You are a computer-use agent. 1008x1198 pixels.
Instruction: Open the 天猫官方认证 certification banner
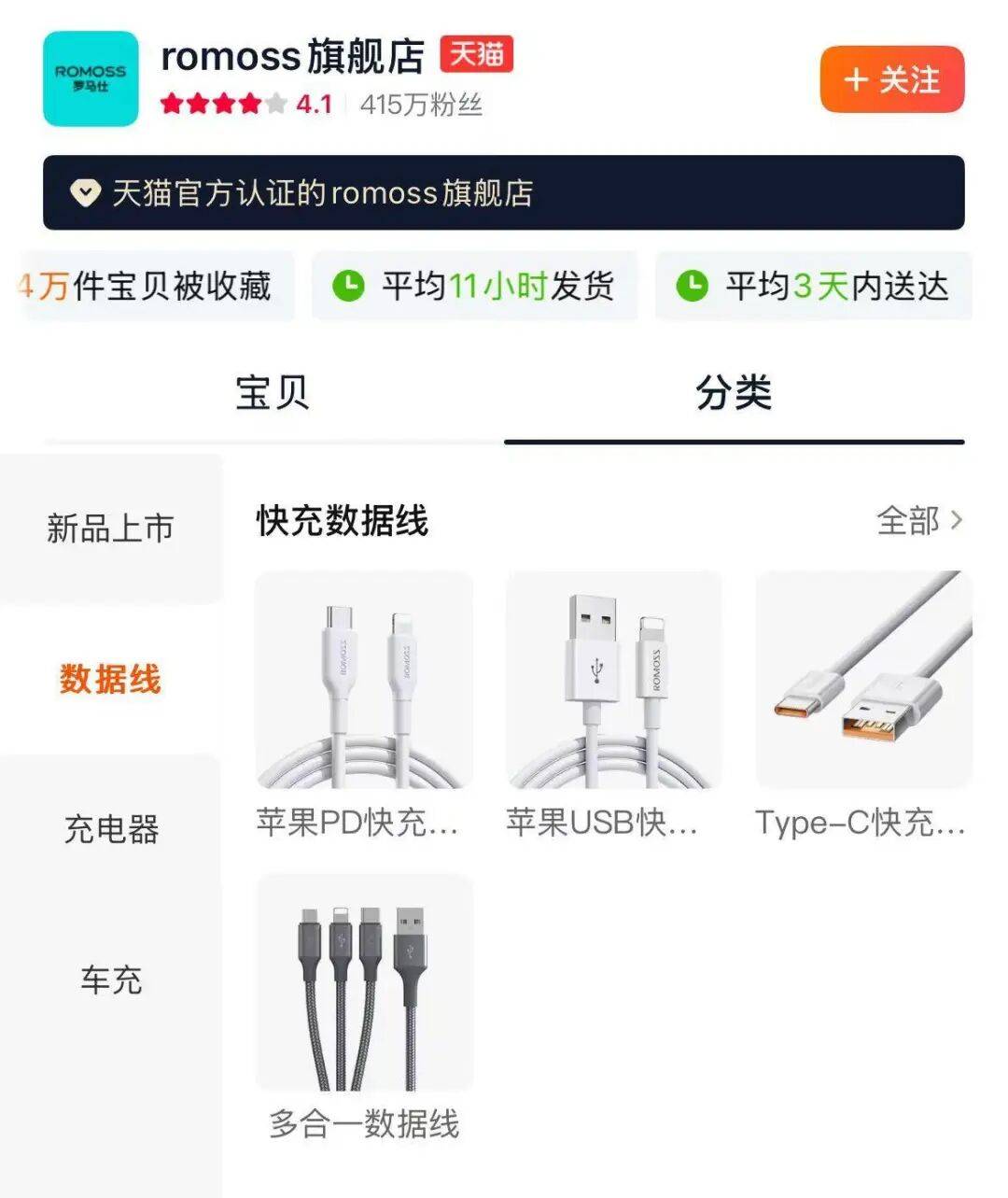(503, 193)
